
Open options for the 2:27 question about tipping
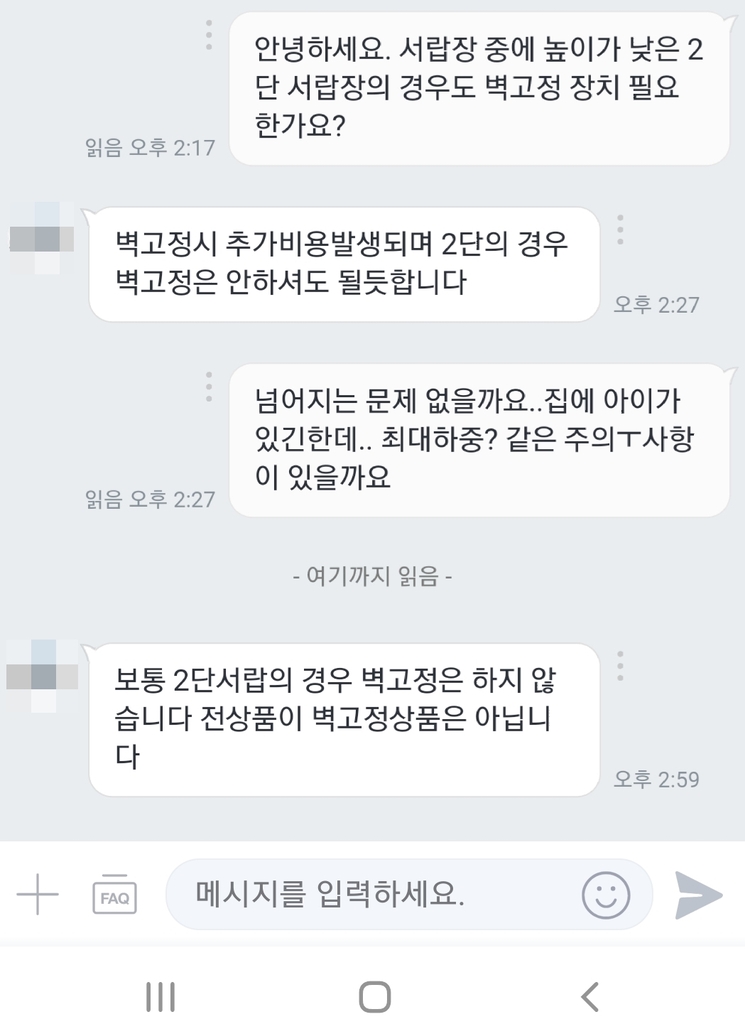pyautogui.click(x=208, y=385)
